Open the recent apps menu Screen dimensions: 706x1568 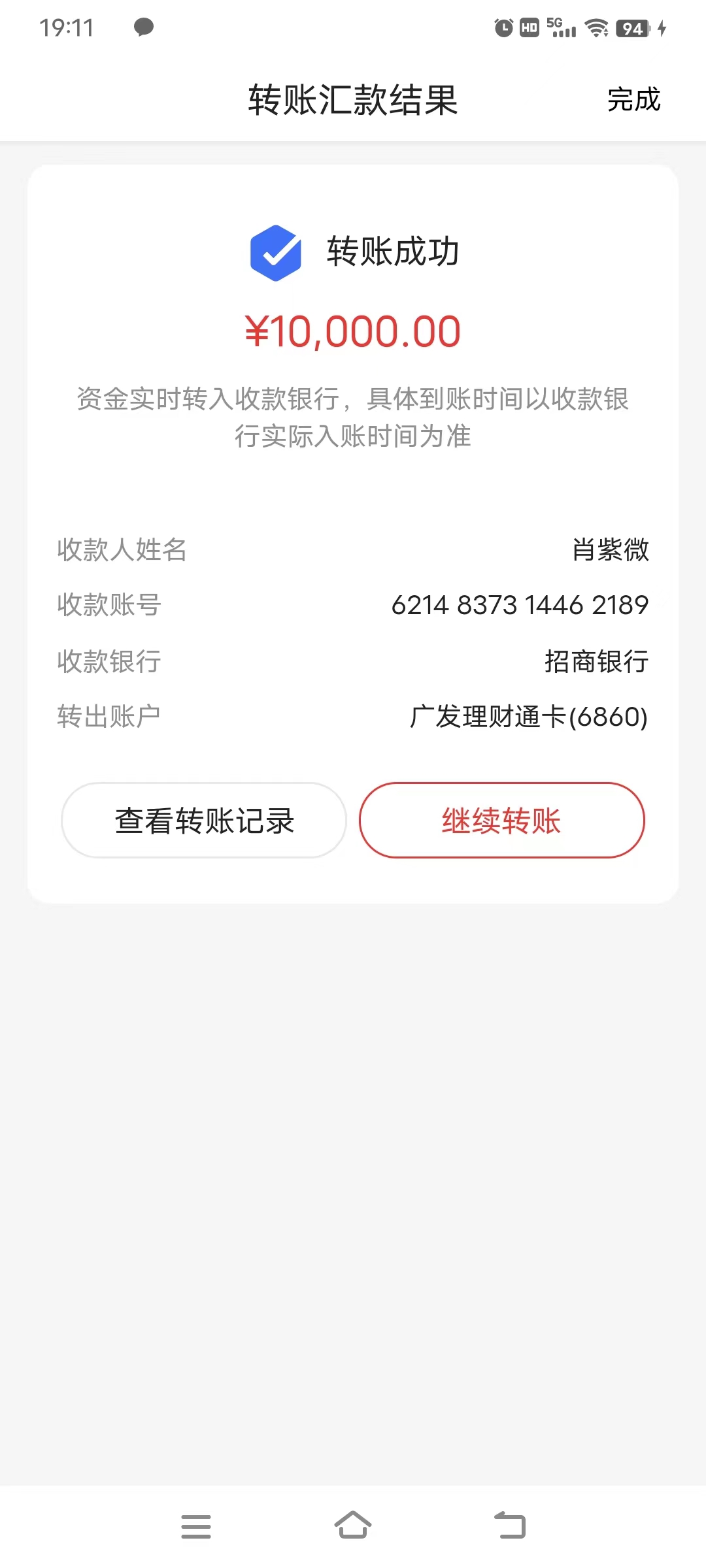point(196,1526)
